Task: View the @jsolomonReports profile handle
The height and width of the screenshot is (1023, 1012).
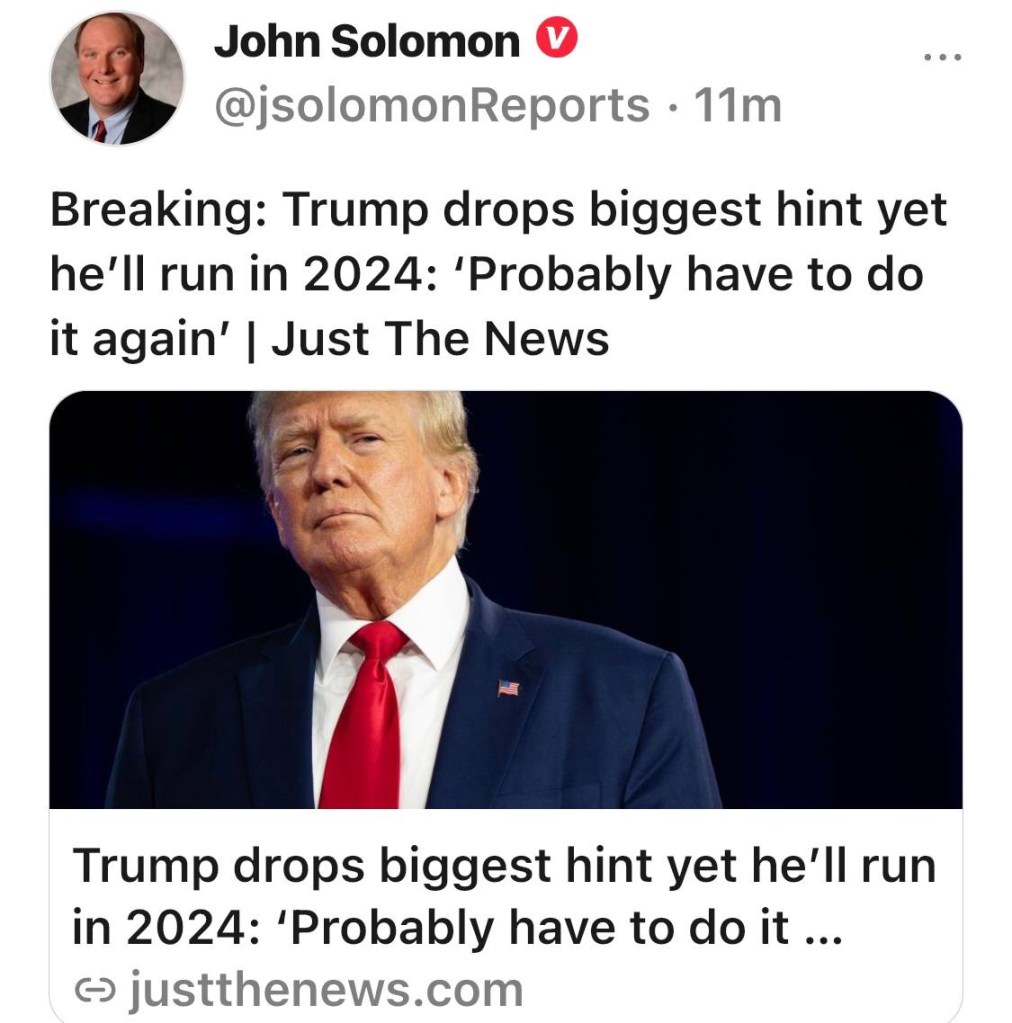Action: [432, 104]
